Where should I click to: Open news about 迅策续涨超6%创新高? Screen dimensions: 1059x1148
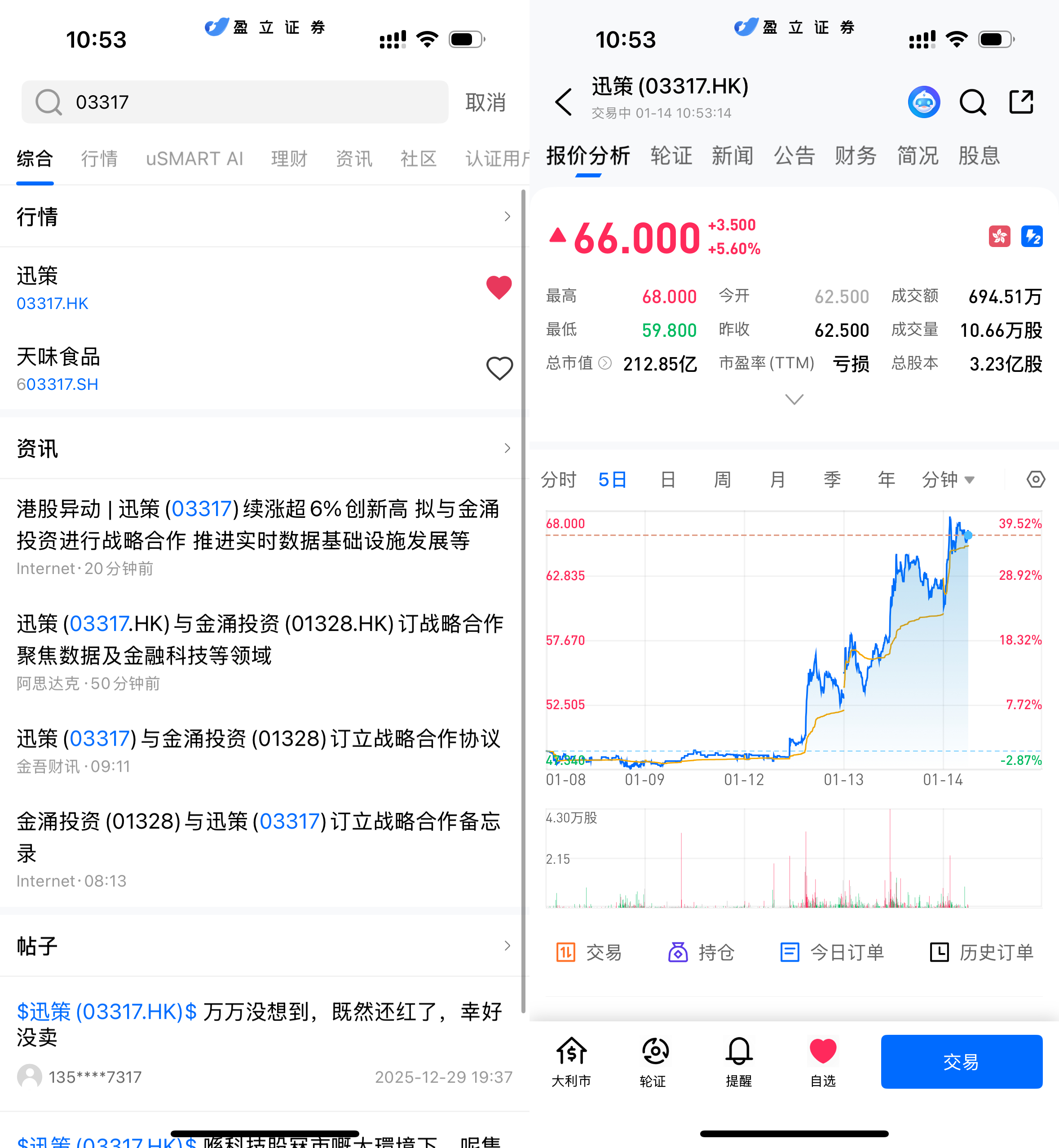click(x=258, y=525)
